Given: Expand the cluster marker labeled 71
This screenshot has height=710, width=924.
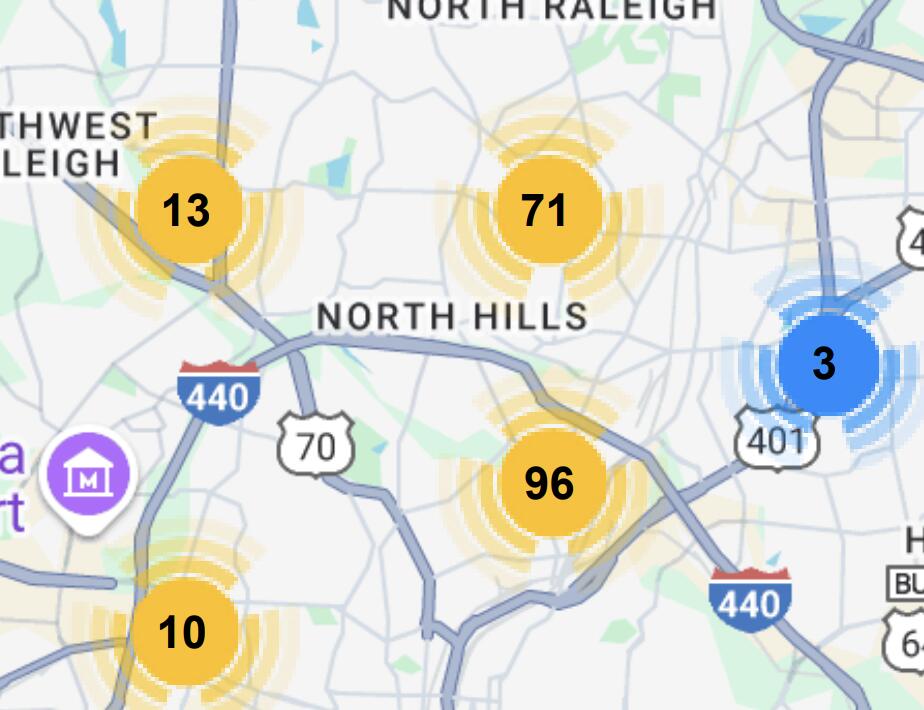Looking at the screenshot, I should [x=546, y=211].
